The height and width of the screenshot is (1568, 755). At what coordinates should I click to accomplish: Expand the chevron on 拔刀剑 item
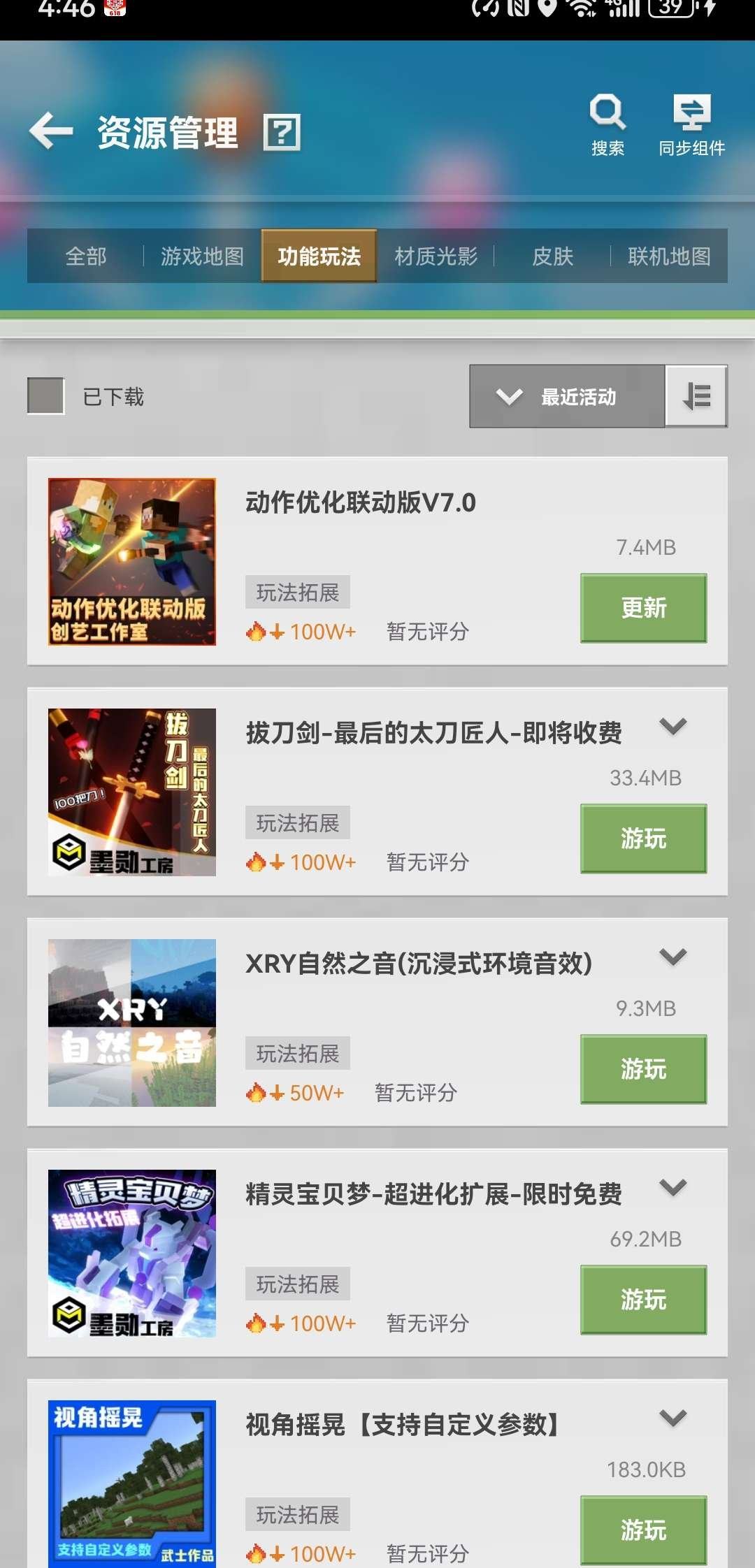point(673,727)
